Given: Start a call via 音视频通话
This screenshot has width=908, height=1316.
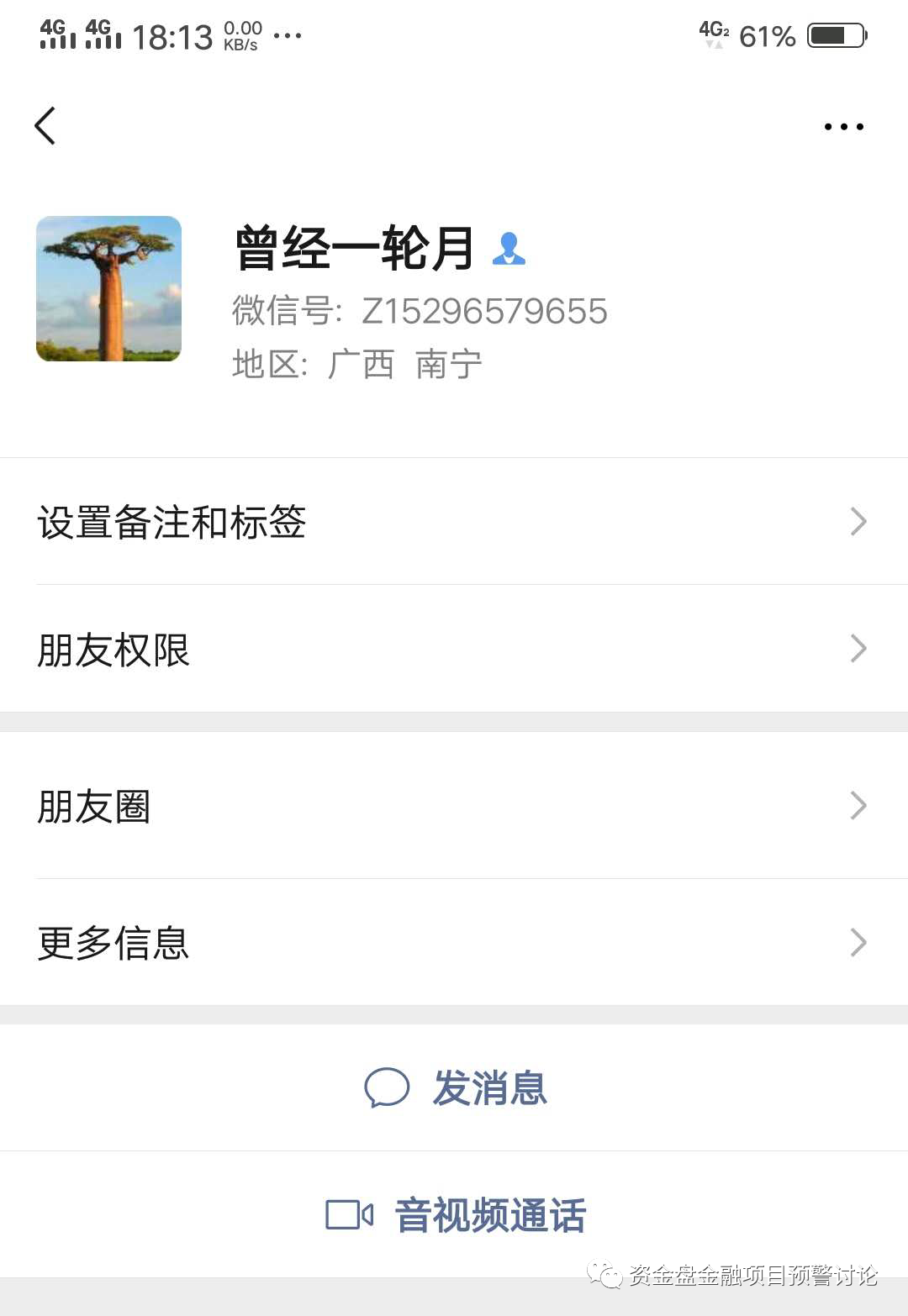Looking at the screenshot, I should point(456,1215).
